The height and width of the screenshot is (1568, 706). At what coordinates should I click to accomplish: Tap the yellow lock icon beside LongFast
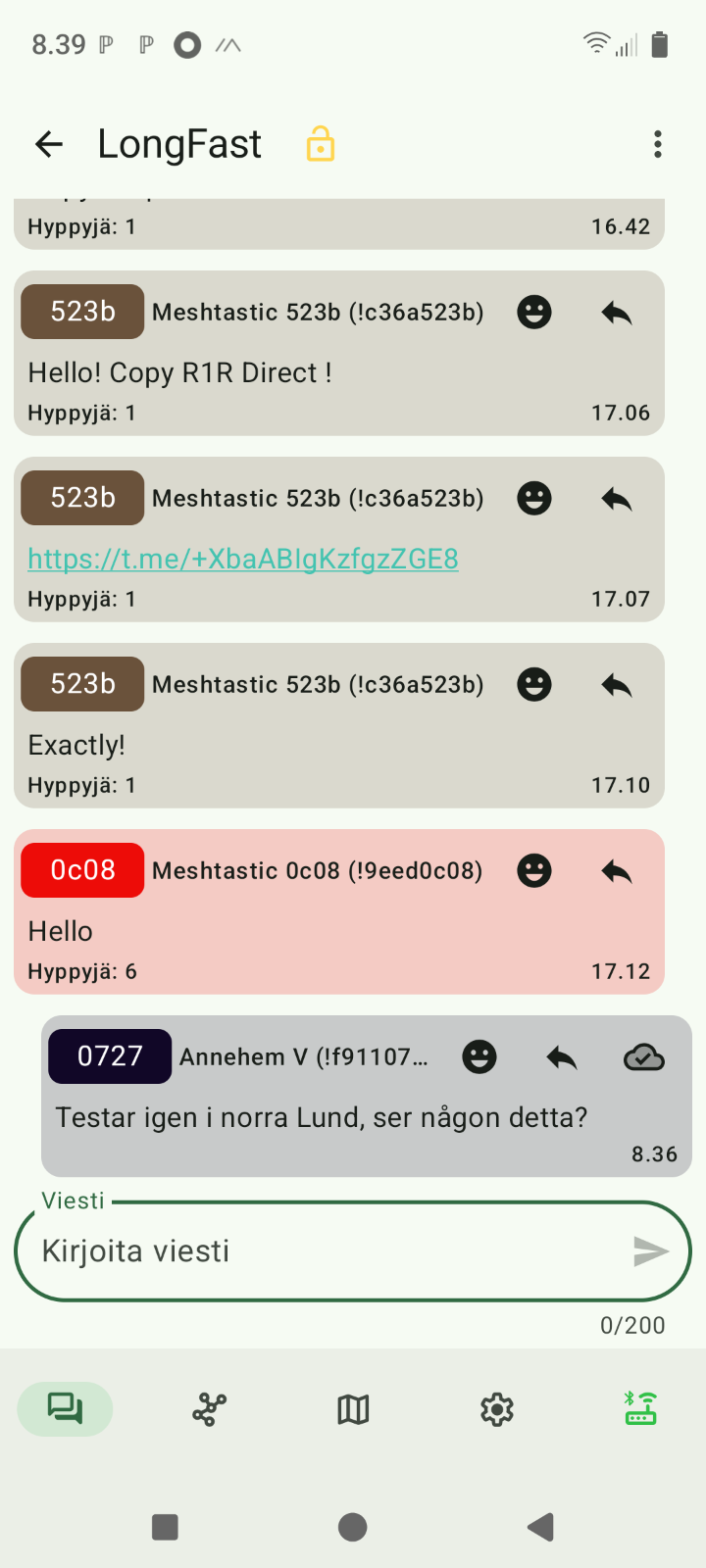(x=321, y=143)
